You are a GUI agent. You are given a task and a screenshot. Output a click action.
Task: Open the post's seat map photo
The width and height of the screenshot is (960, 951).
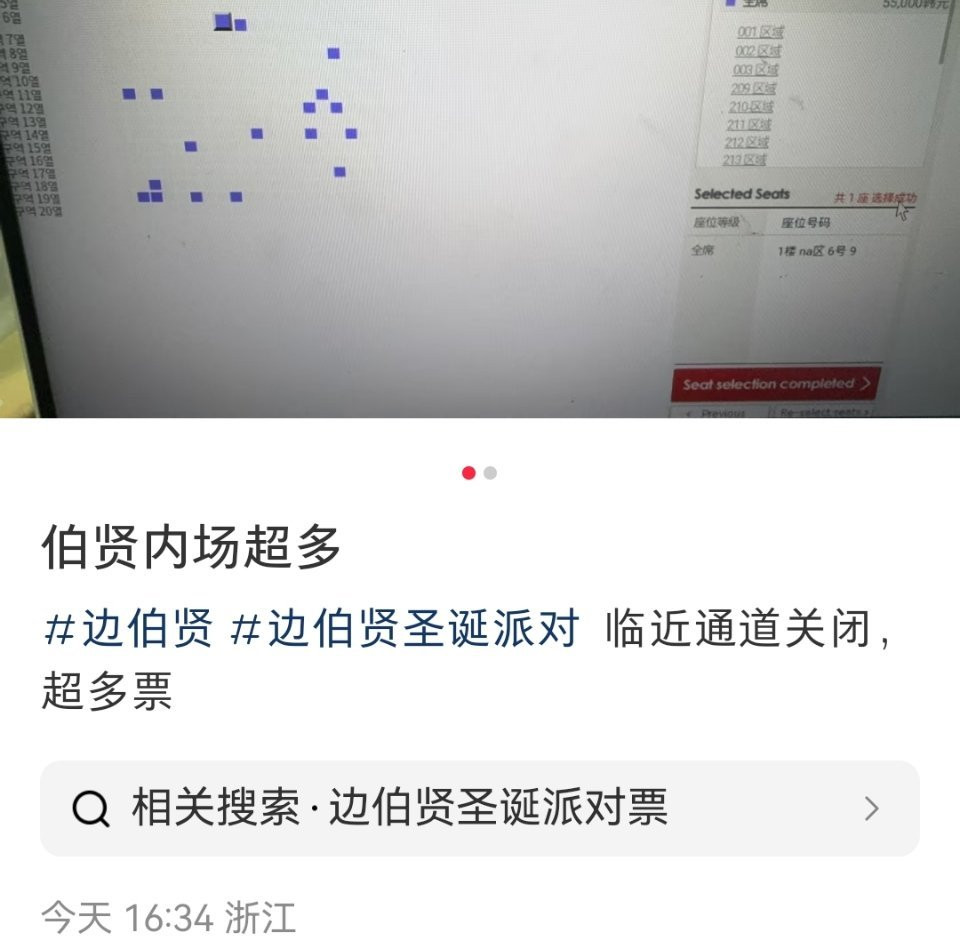(480, 209)
